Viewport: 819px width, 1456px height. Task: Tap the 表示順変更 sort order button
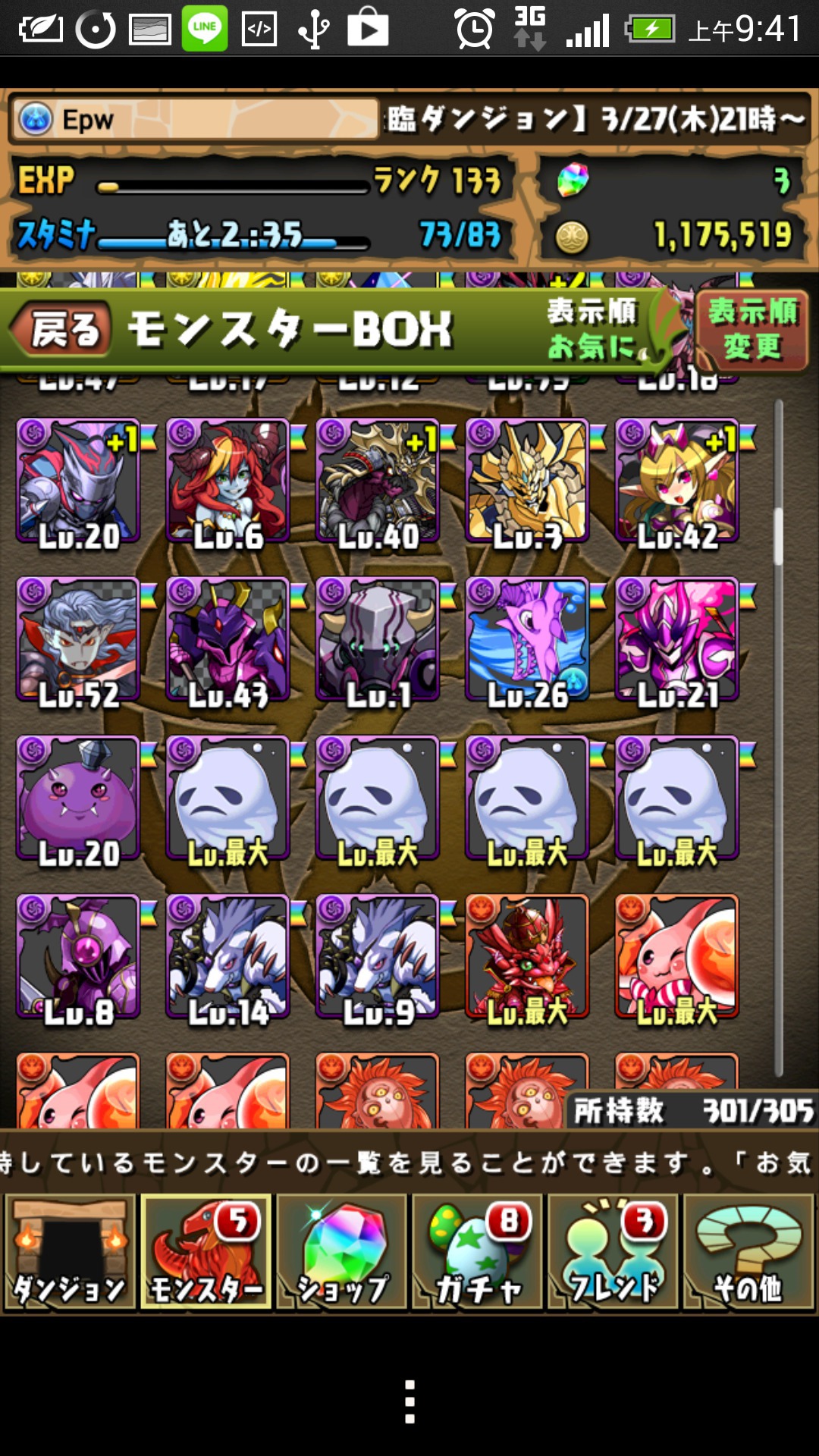point(752,331)
